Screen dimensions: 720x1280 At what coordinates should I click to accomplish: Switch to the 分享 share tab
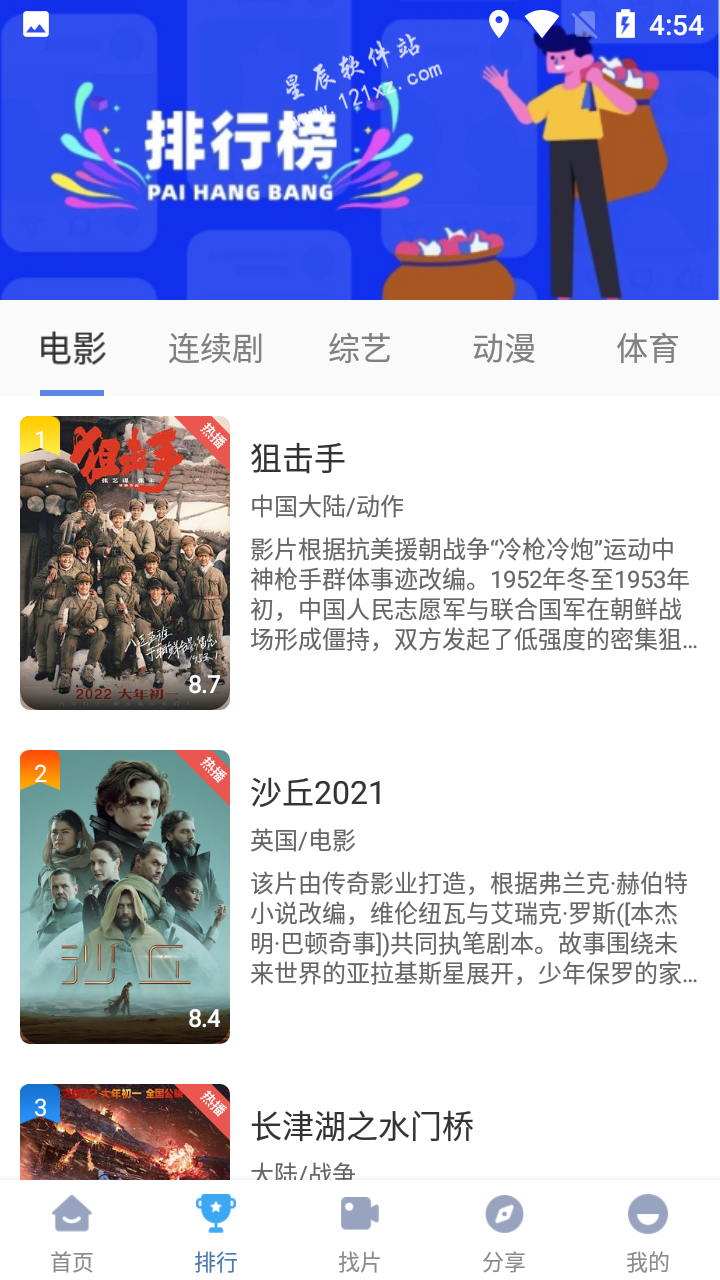point(503,1232)
